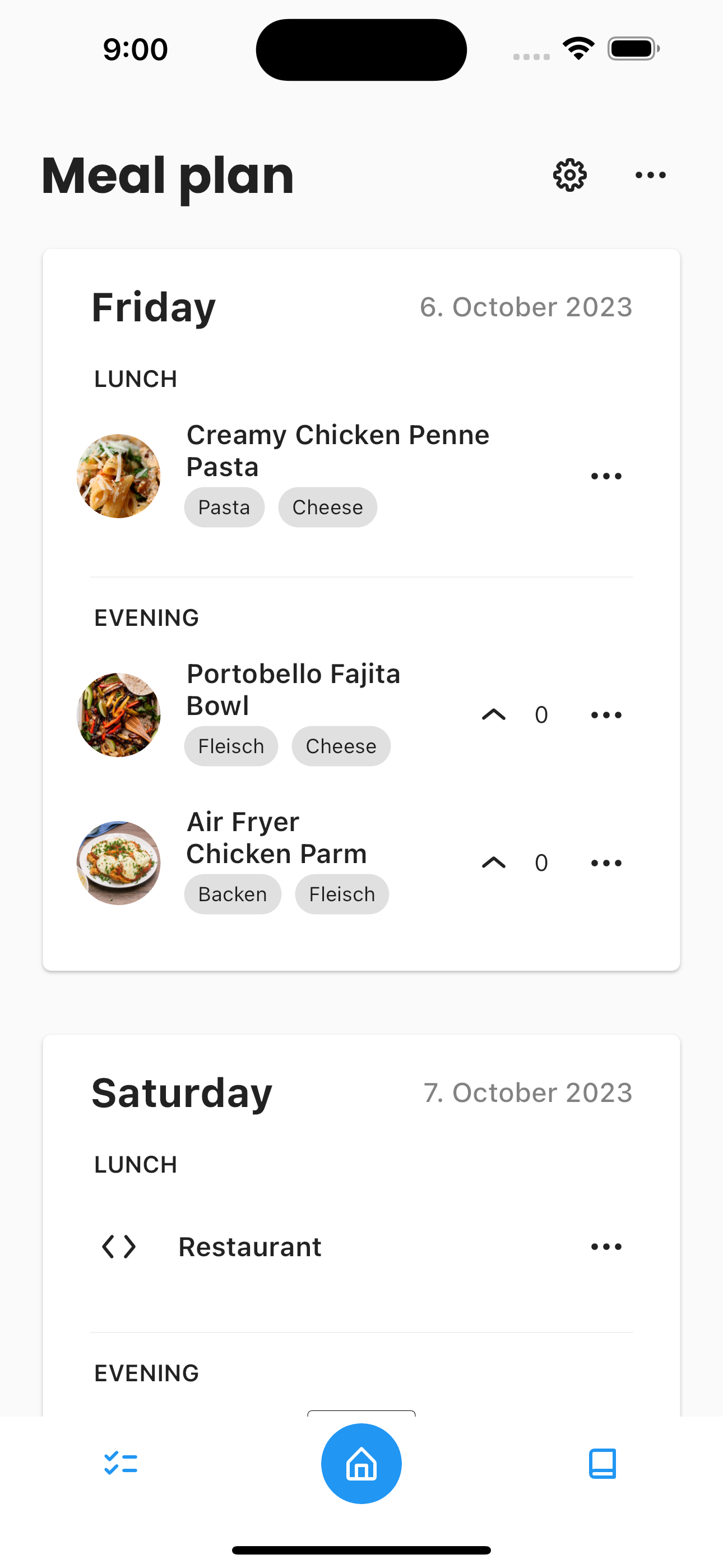The image size is (723, 1568).
Task: Open options for Portobello Fajita Bowl
Action: tap(606, 714)
